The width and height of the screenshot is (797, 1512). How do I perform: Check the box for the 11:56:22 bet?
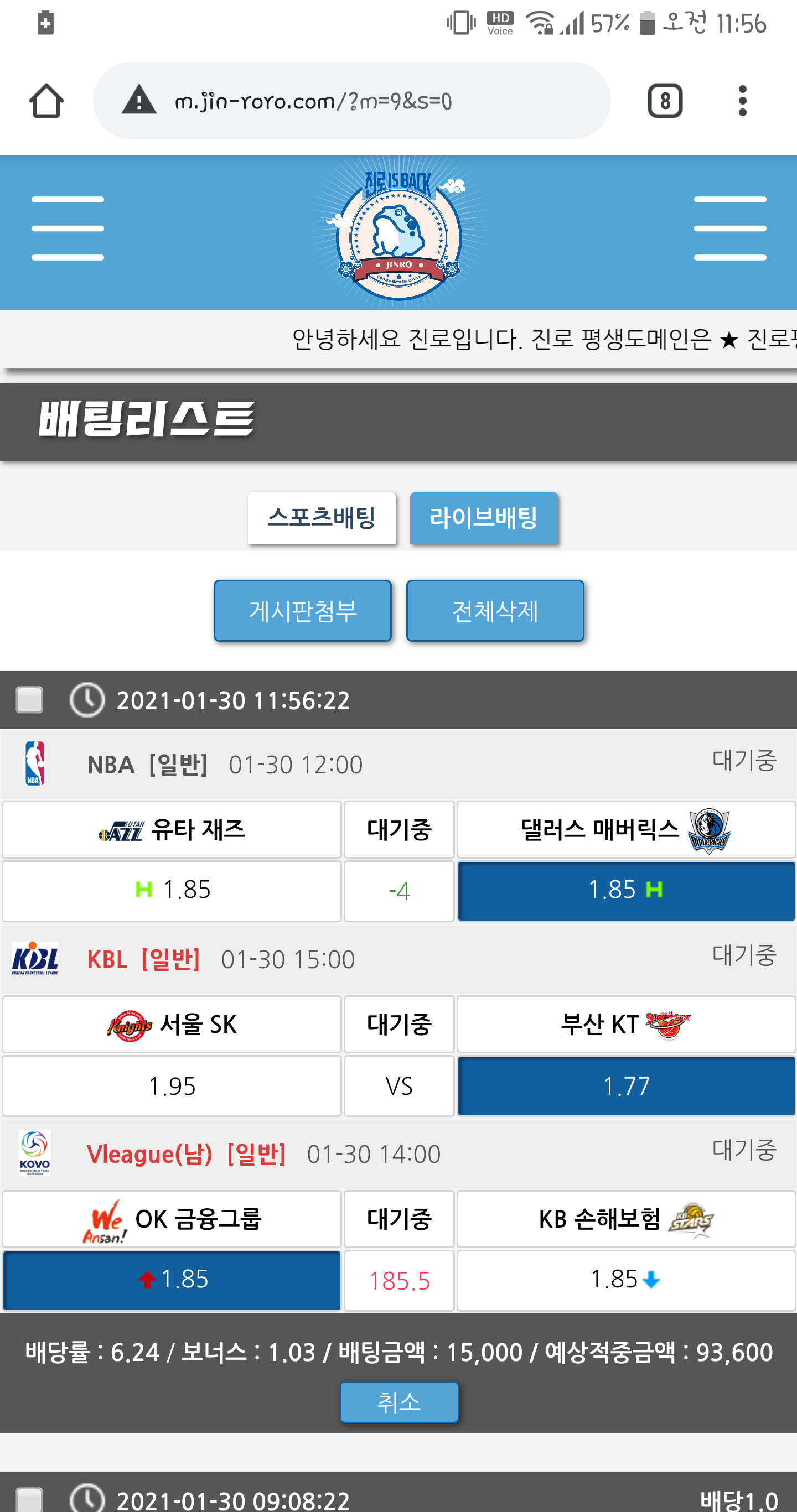(29, 700)
